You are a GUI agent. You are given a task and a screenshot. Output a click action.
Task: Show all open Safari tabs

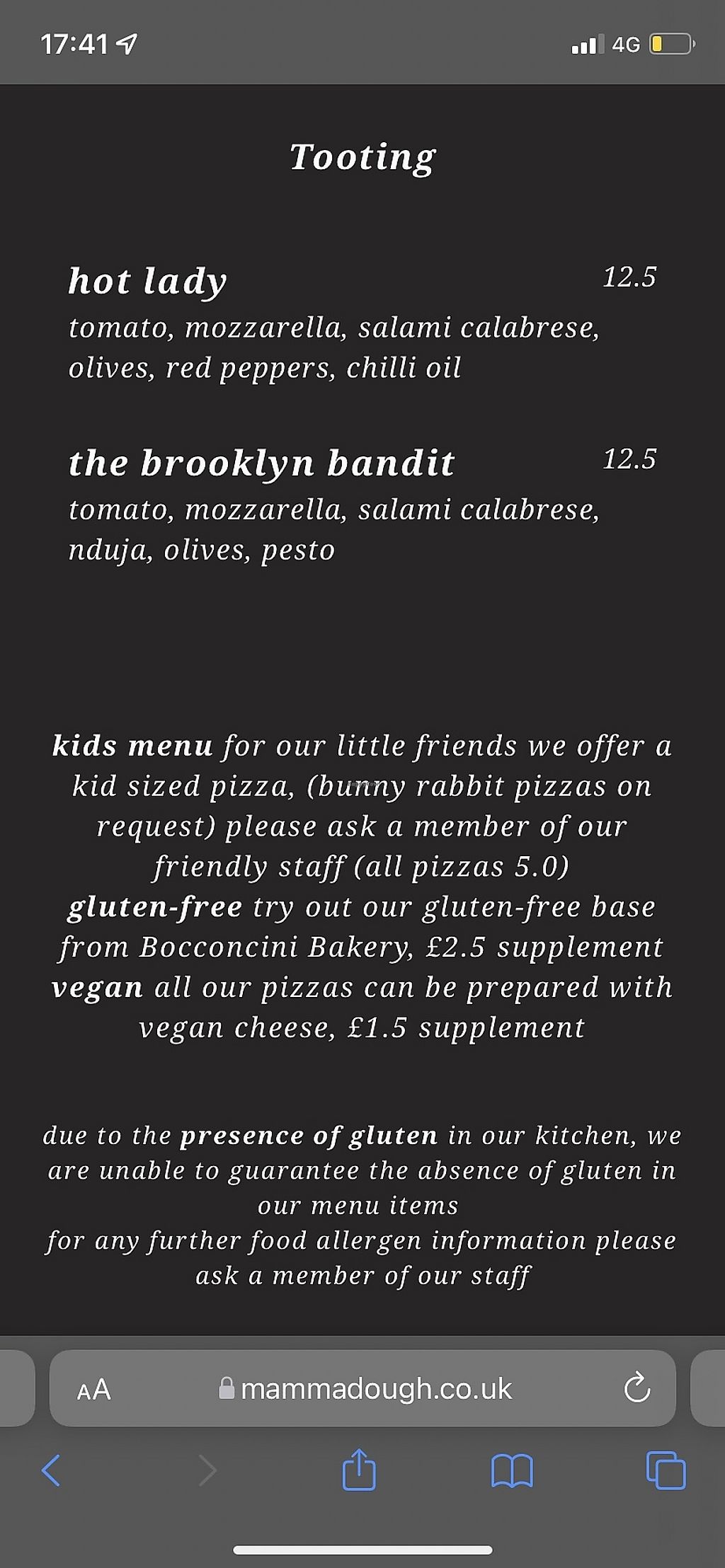[x=666, y=1470]
